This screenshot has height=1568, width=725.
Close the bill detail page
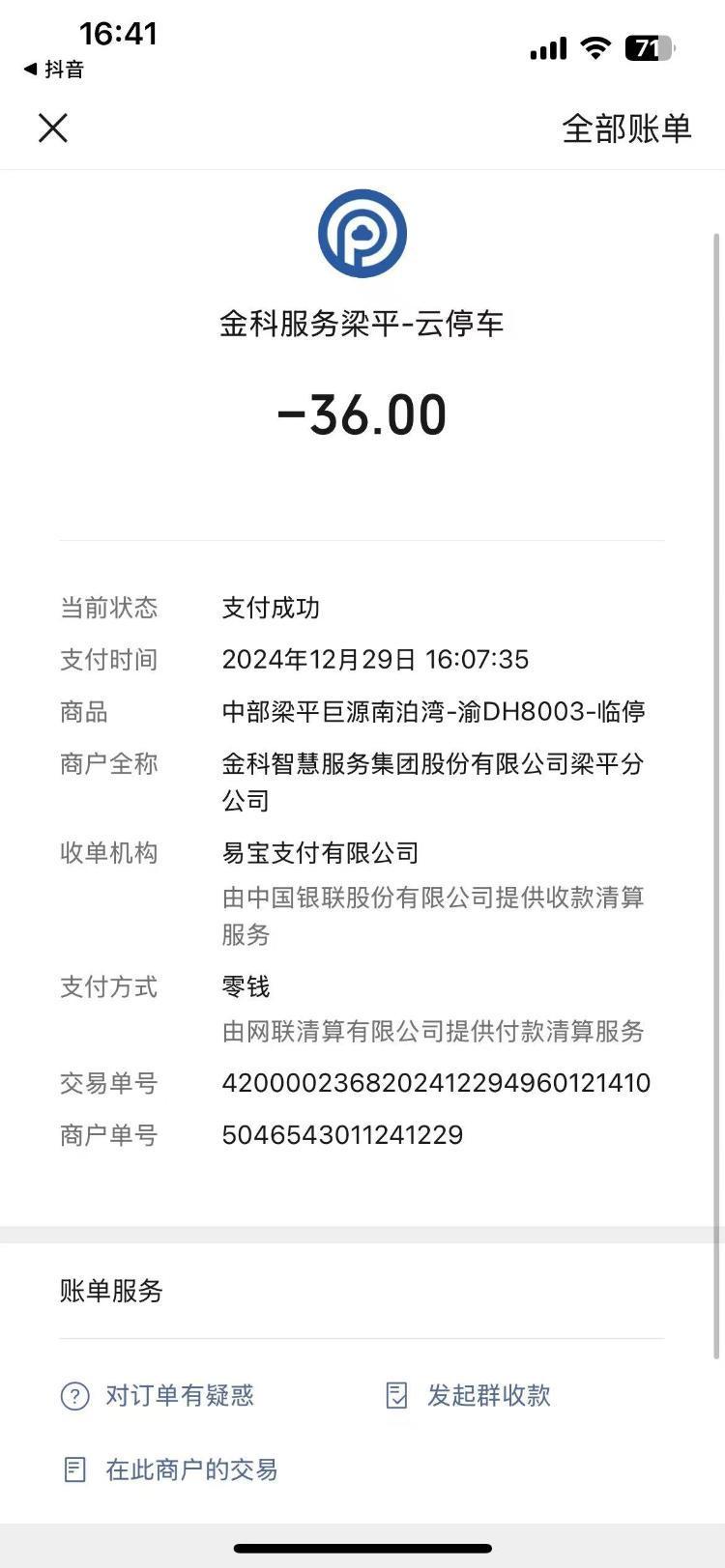click(53, 128)
